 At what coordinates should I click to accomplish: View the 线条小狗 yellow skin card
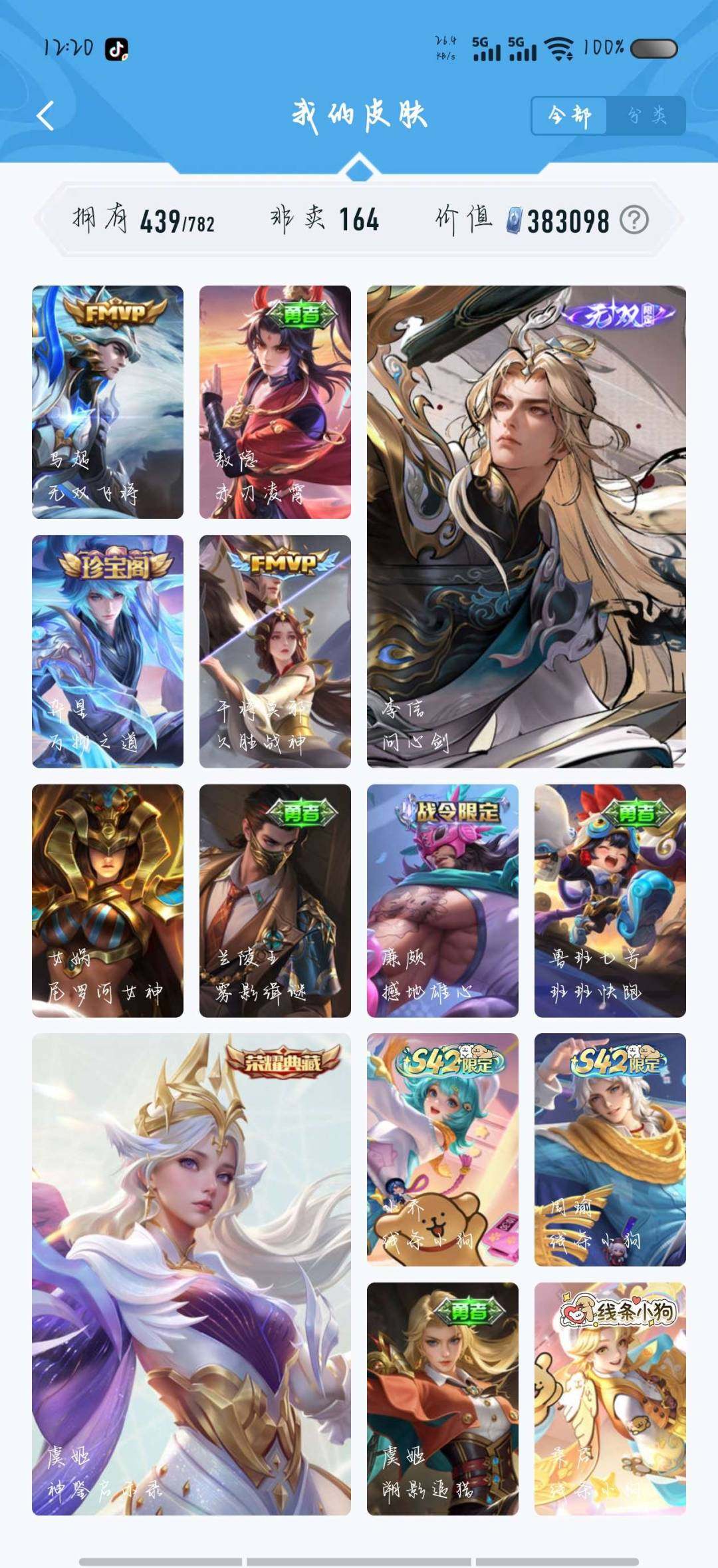coord(610,1398)
